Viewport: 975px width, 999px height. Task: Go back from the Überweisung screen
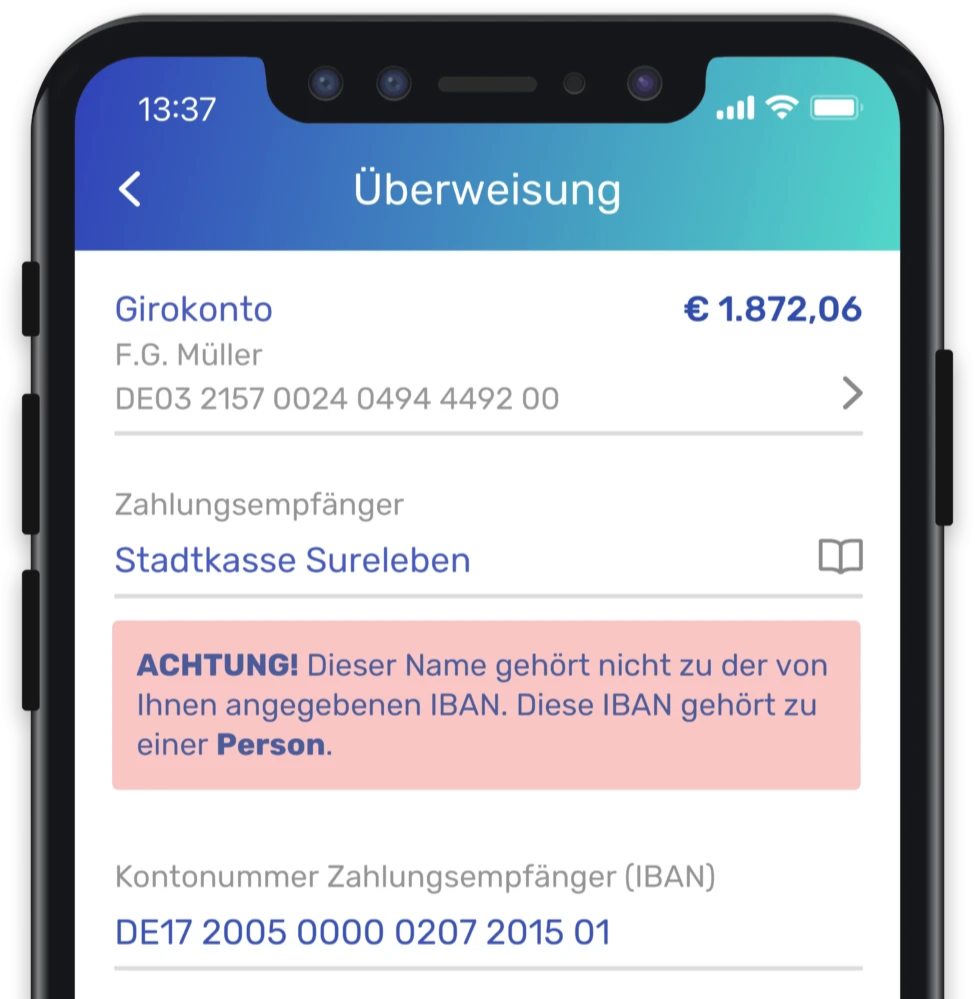point(130,189)
